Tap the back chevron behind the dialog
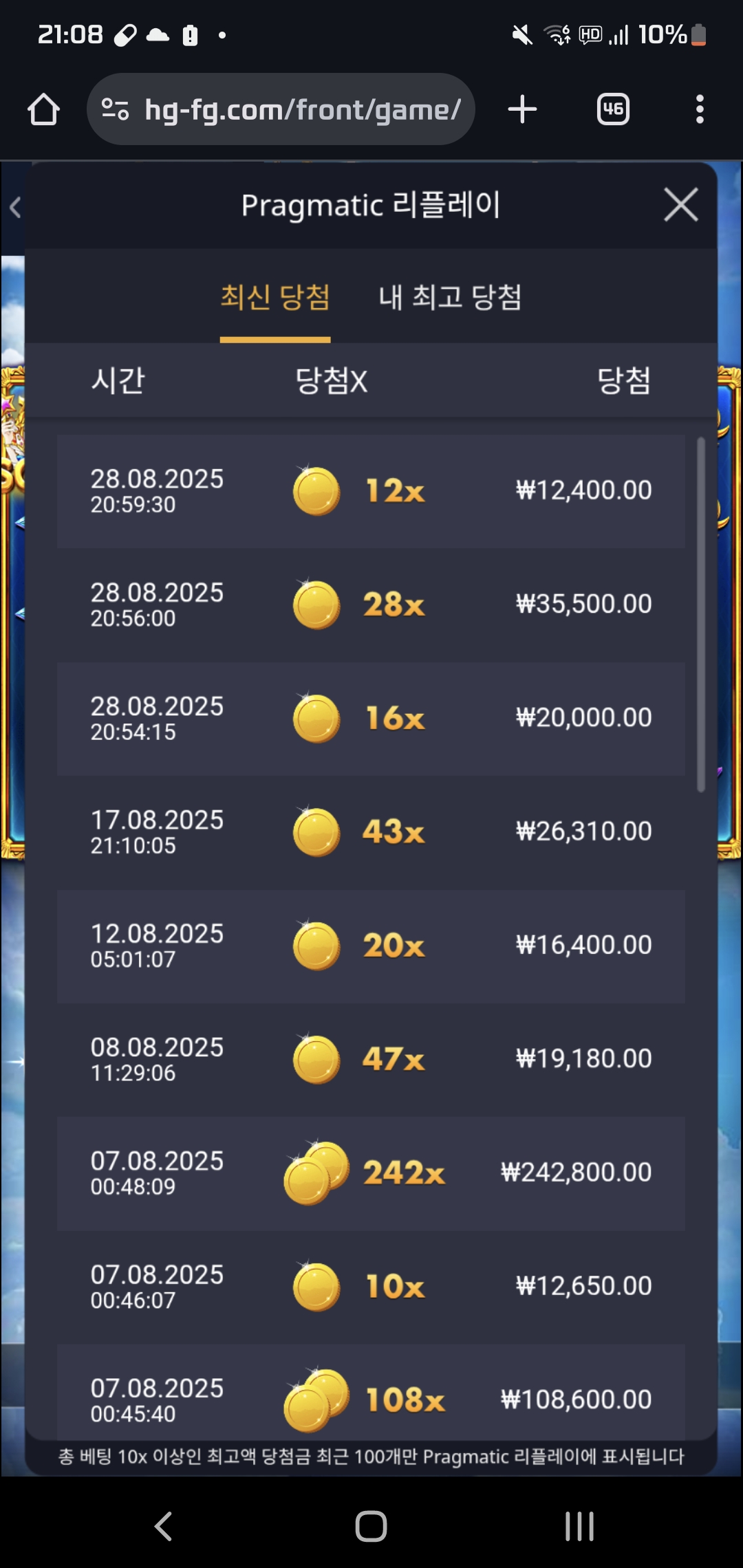The width and height of the screenshot is (743, 1568). tap(15, 207)
